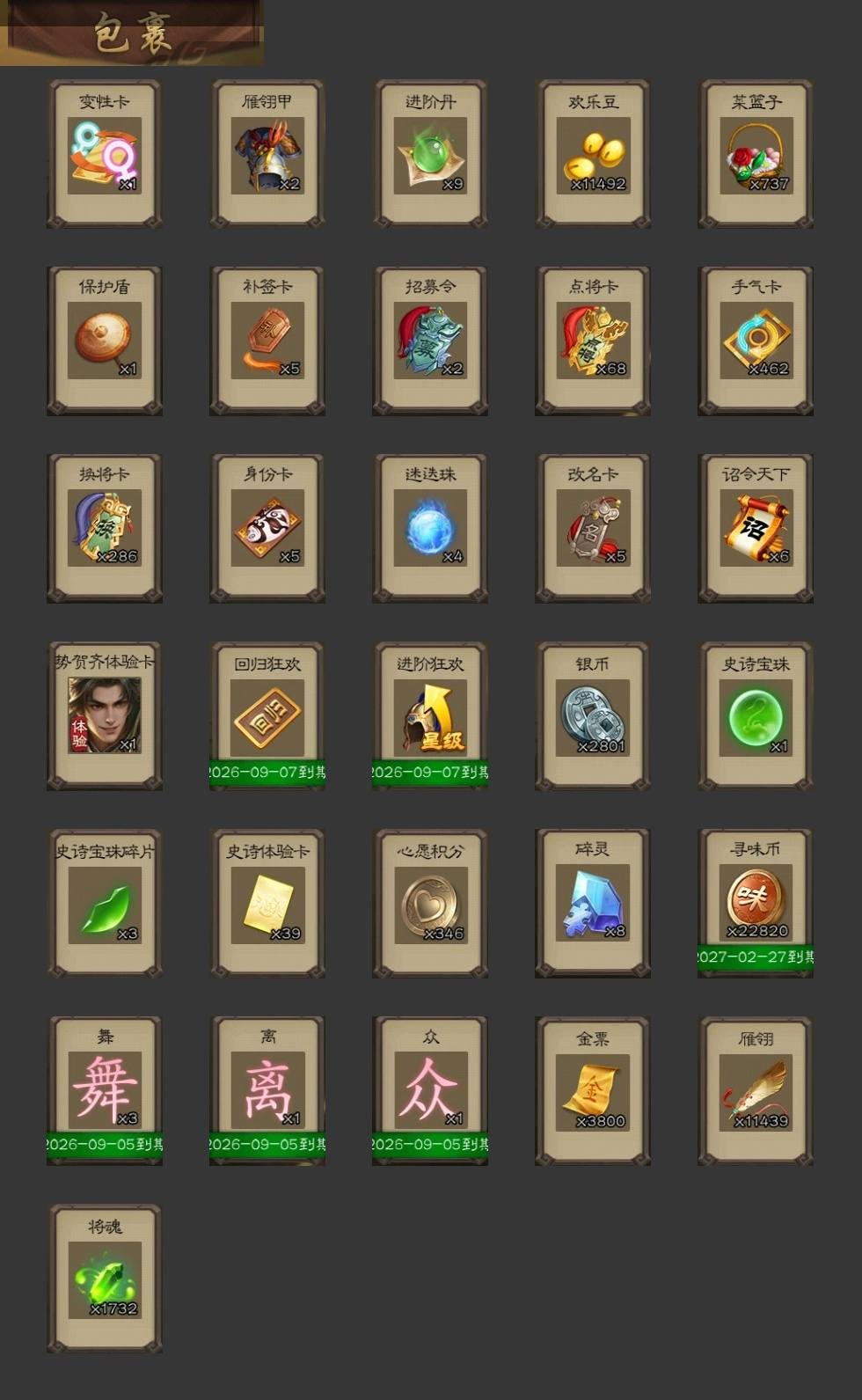Open the 回归狂欢 item
The height and width of the screenshot is (1400, 862).
click(x=267, y=715)
